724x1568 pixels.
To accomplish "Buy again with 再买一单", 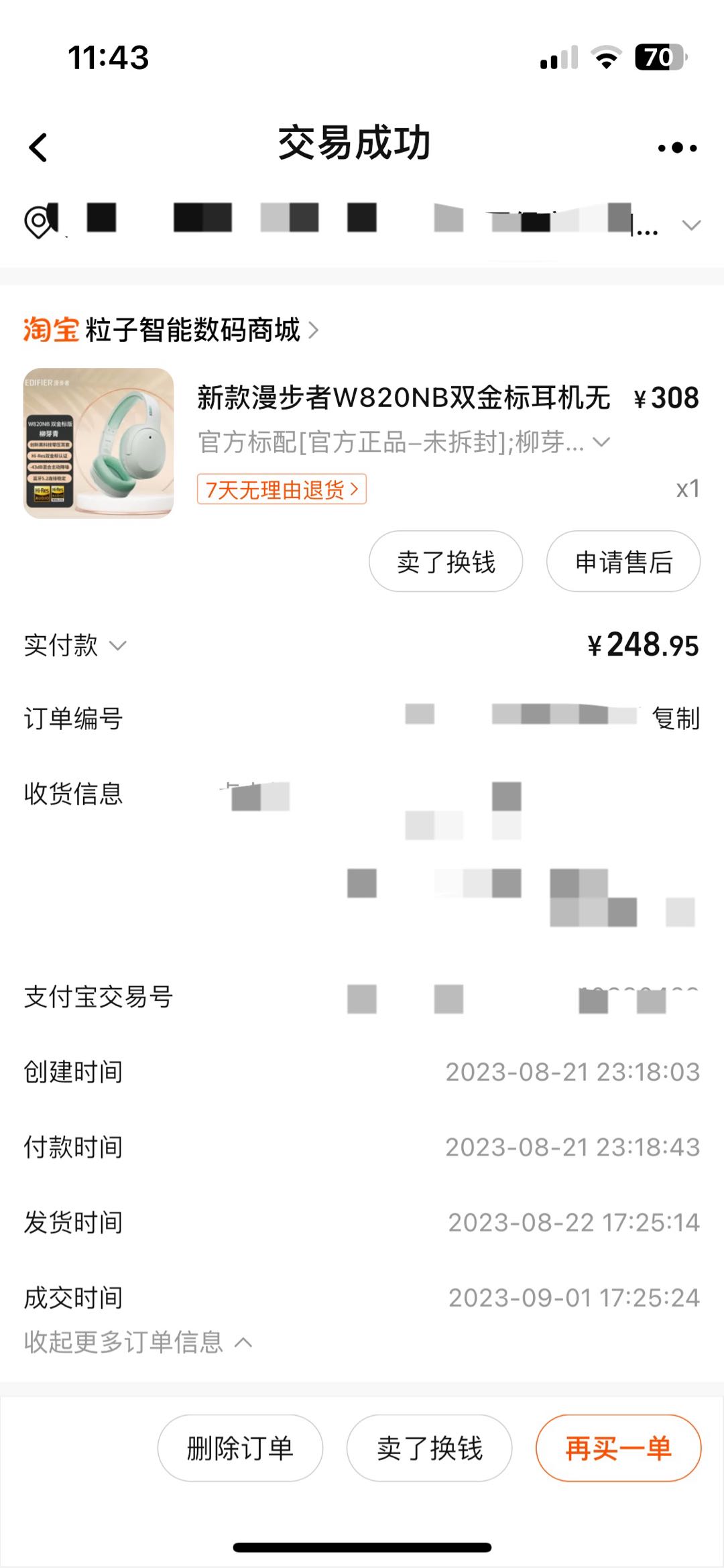I will [618, 1448].
